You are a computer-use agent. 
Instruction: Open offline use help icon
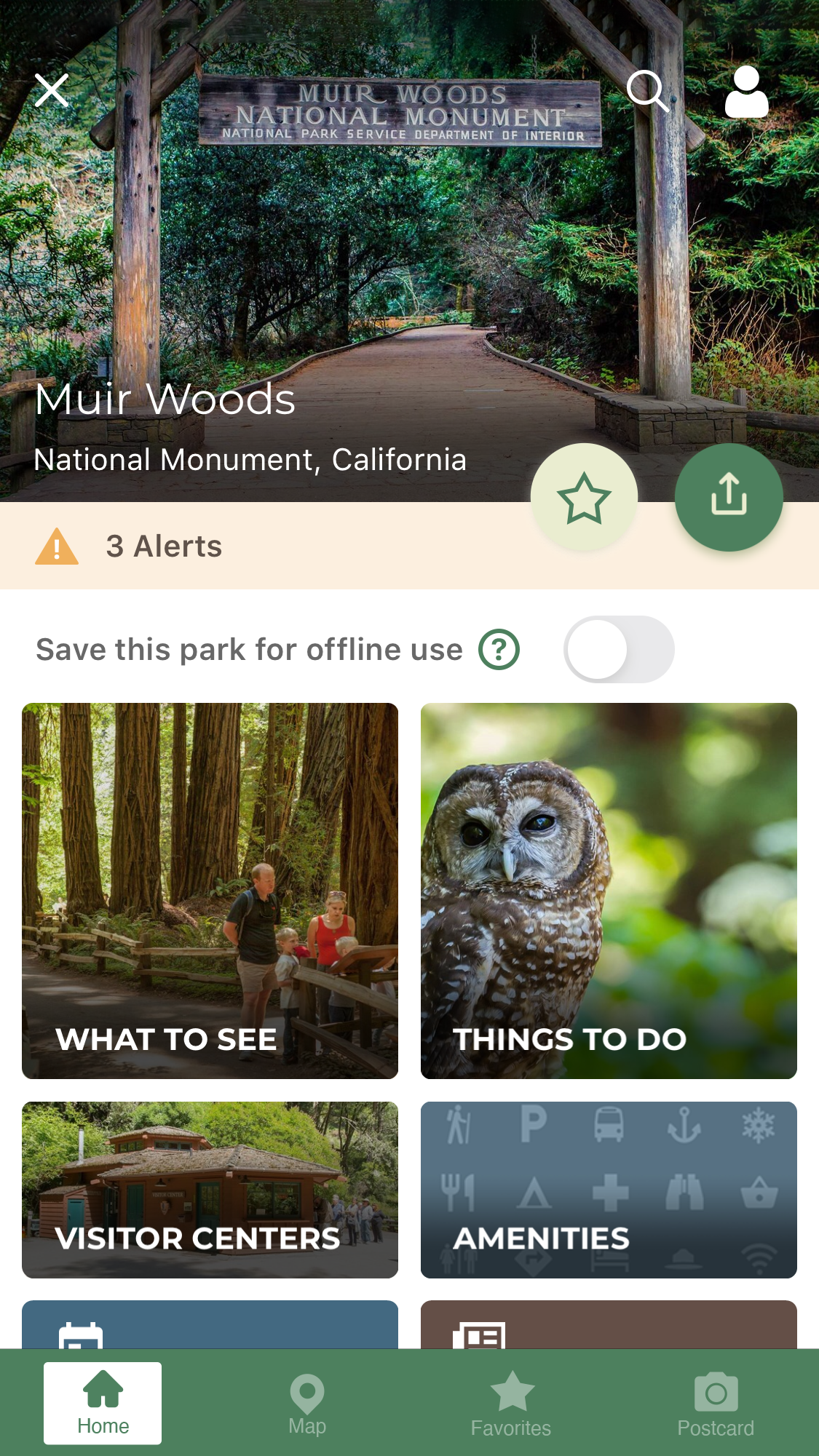tap(499, 649)
